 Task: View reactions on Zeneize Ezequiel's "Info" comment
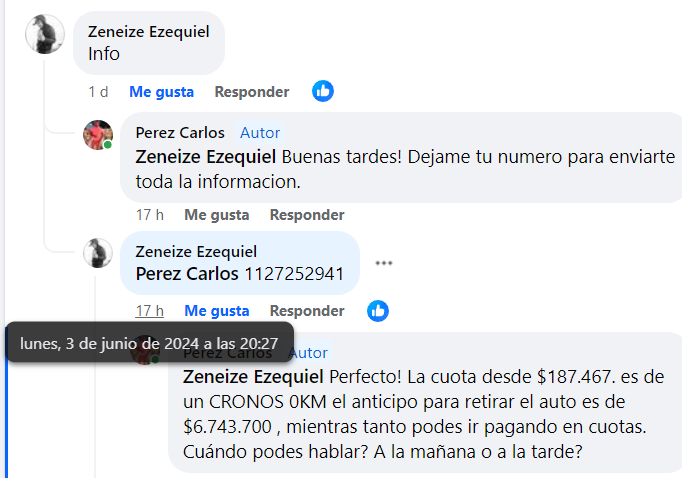pyautogui.click(x=323, y=91)
